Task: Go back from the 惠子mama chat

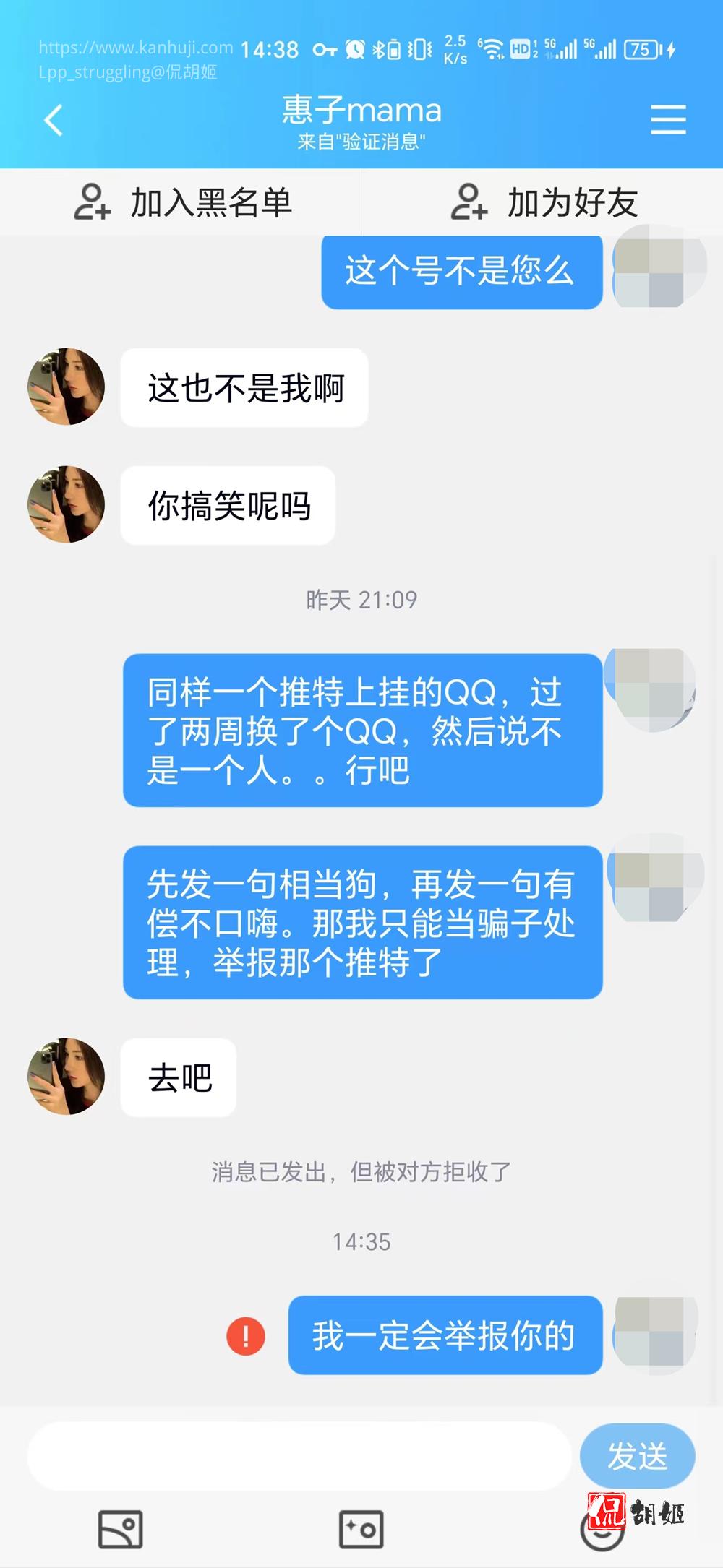Action: coord(54,120)
